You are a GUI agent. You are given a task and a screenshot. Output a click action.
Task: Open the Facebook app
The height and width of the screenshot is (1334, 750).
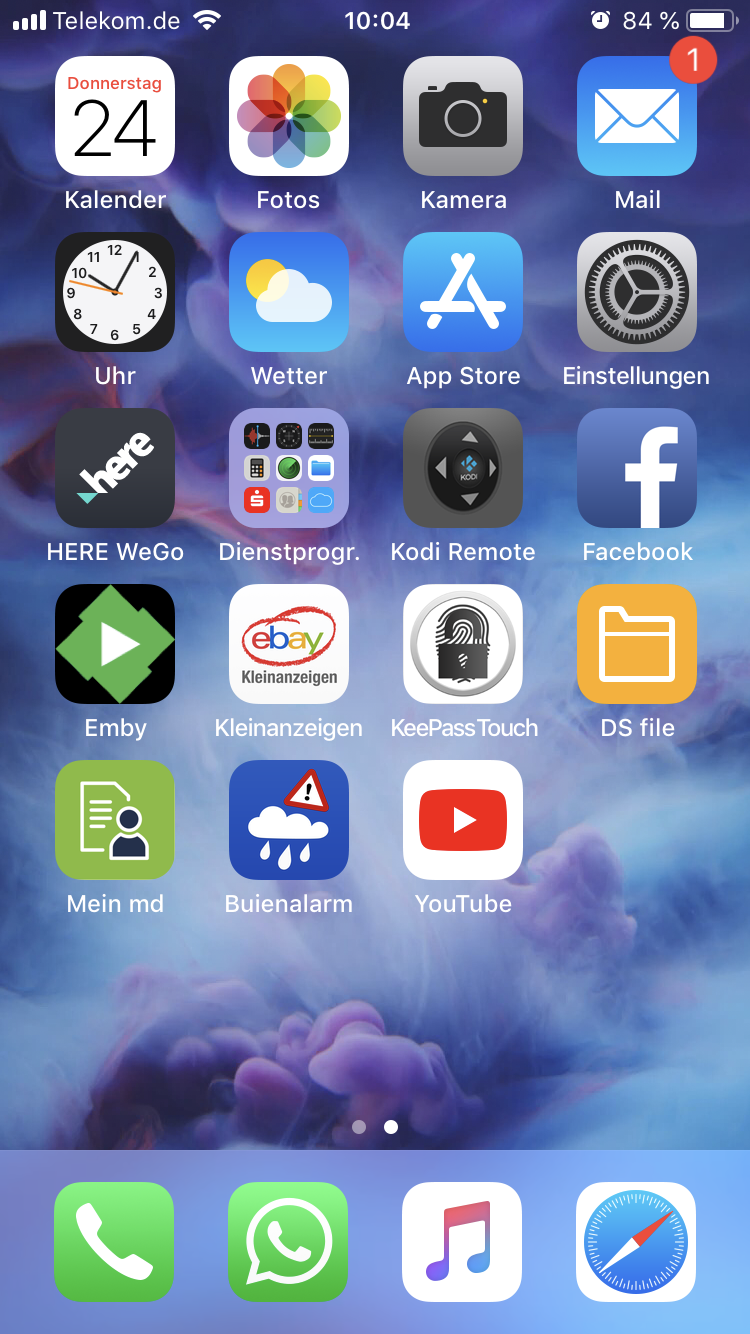point(637,468)
